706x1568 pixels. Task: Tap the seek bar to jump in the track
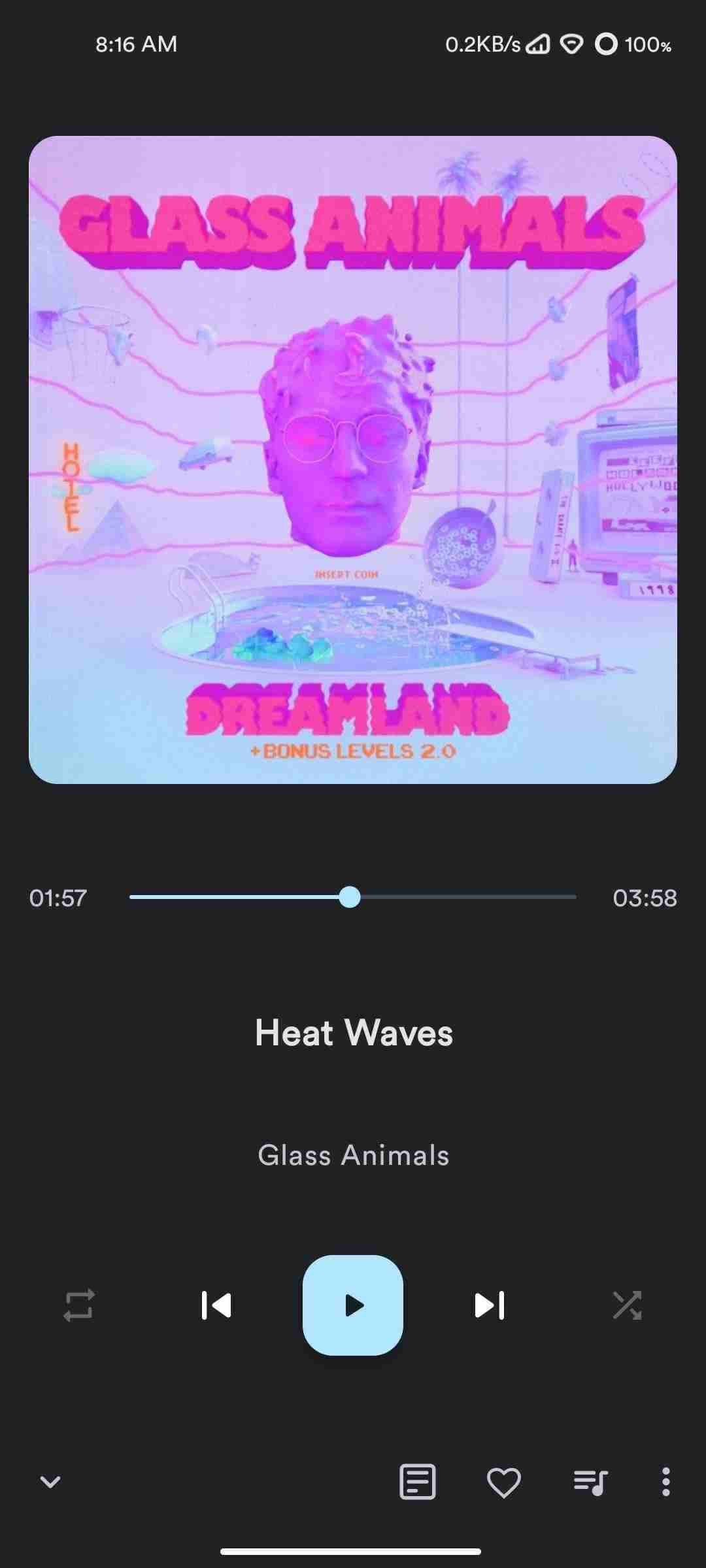coord(458,897)
